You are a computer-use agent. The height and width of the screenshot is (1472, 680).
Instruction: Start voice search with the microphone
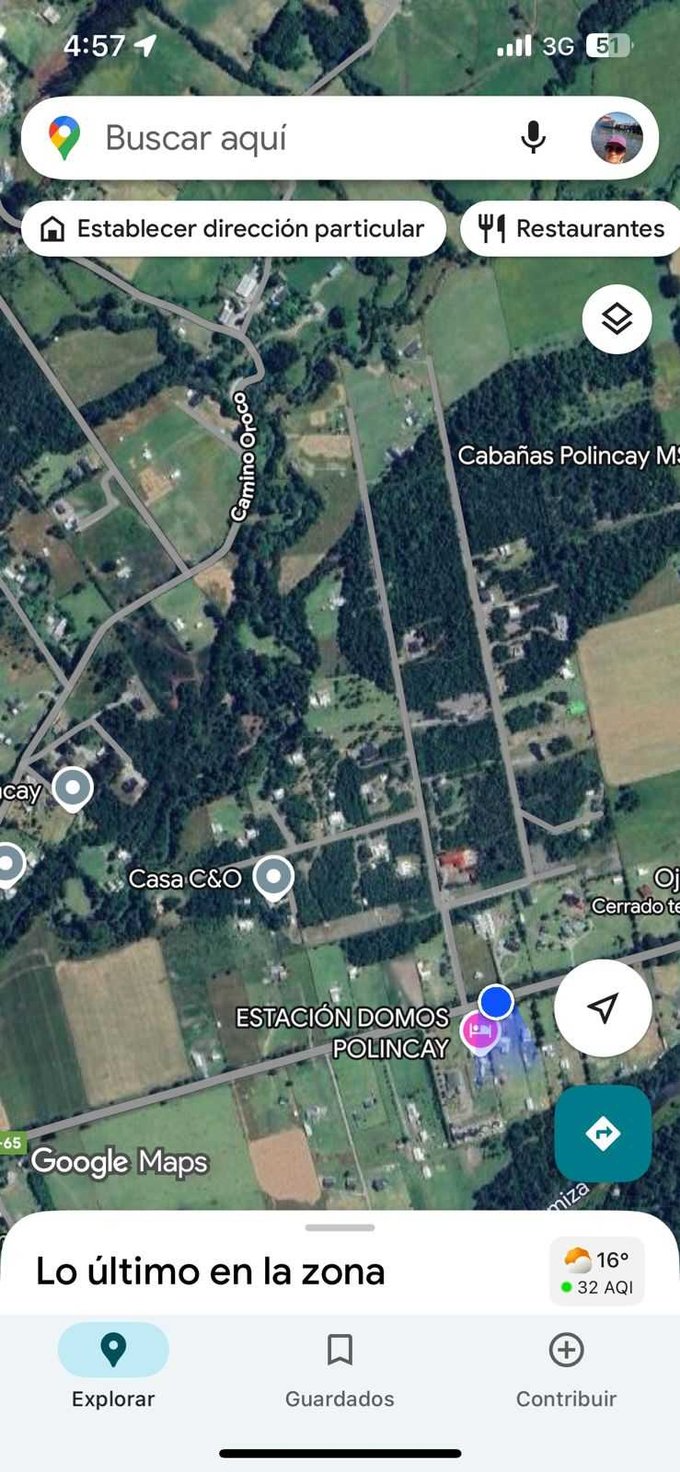534,138
